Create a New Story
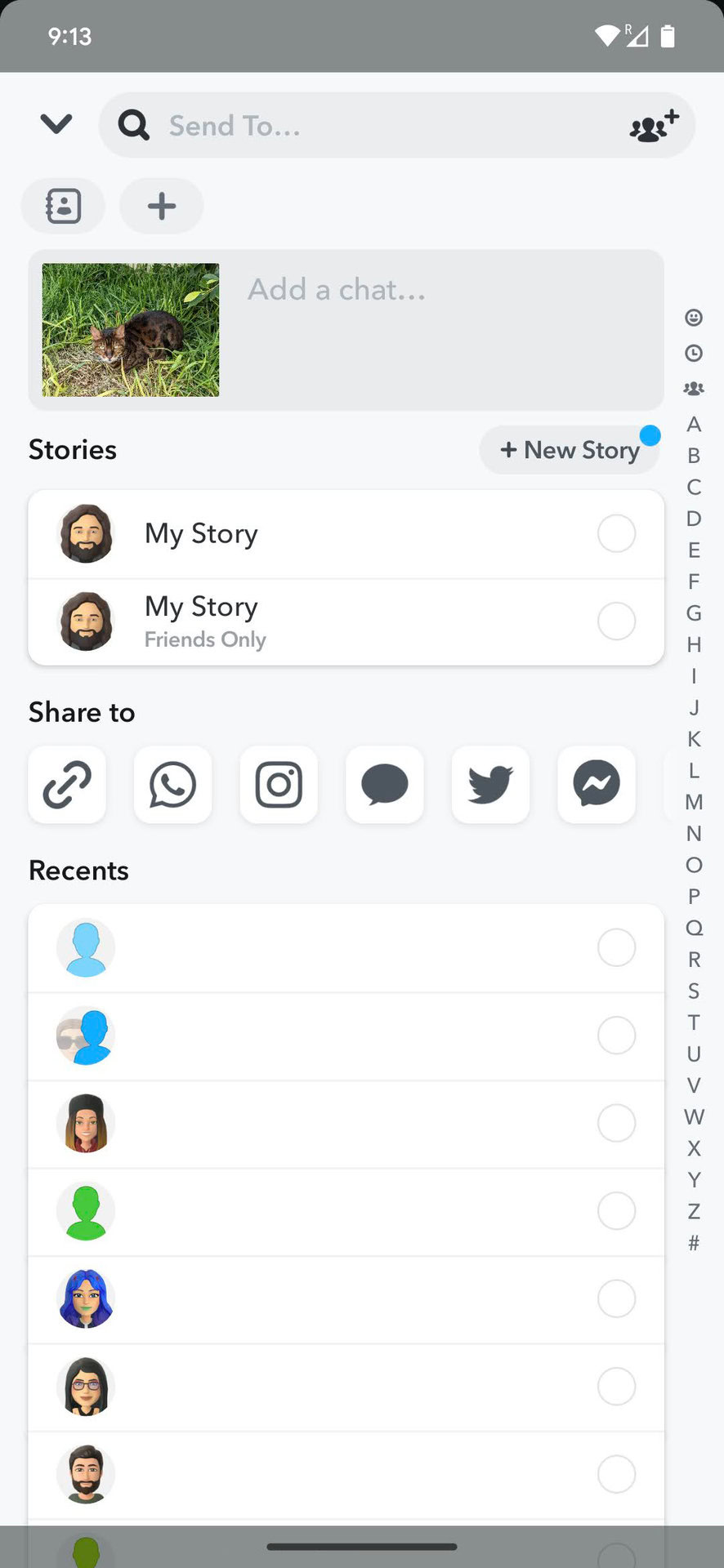The image size is (724, 1568). click(x=570, y=450)
